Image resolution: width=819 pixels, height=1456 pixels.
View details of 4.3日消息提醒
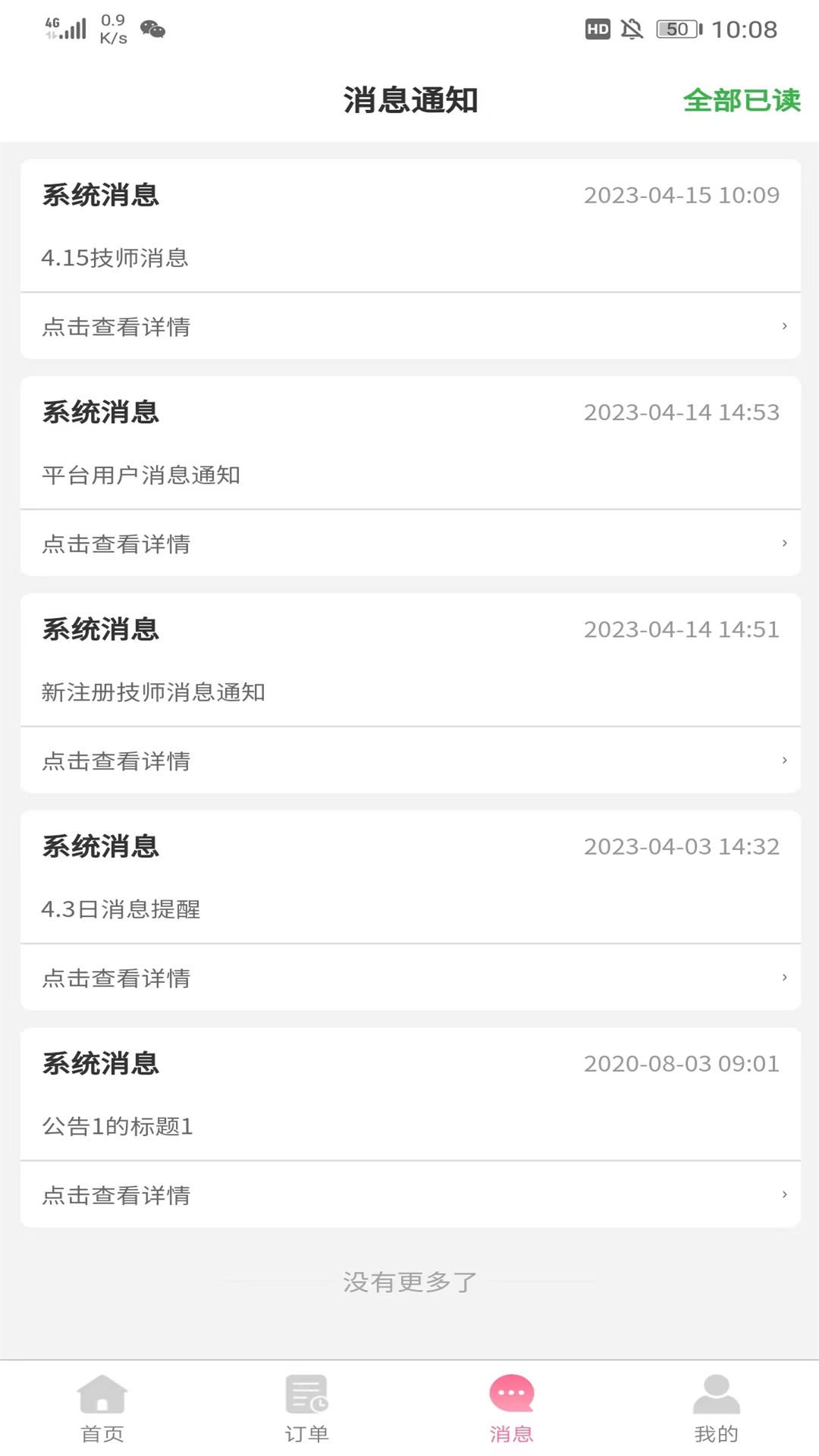(409, 977)
